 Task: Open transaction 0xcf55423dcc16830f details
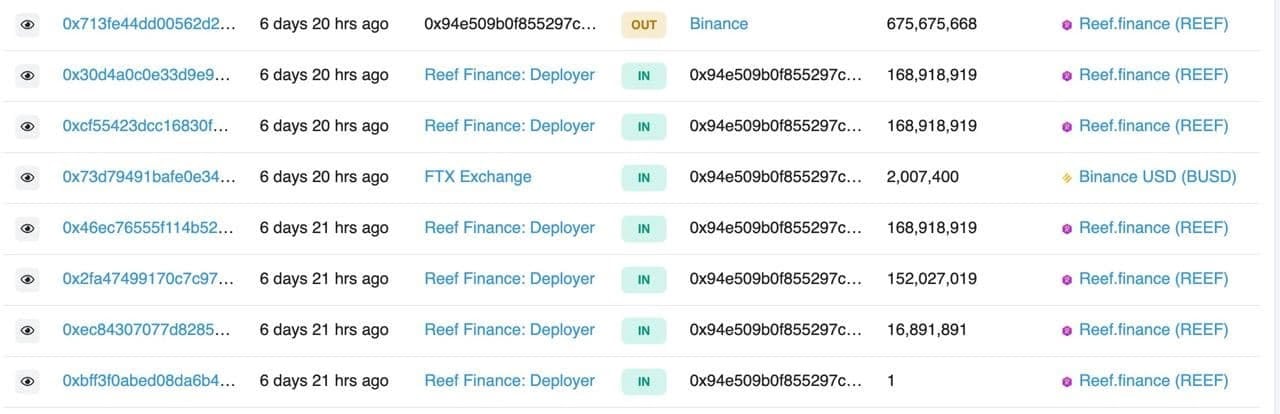tap(149, 126)
